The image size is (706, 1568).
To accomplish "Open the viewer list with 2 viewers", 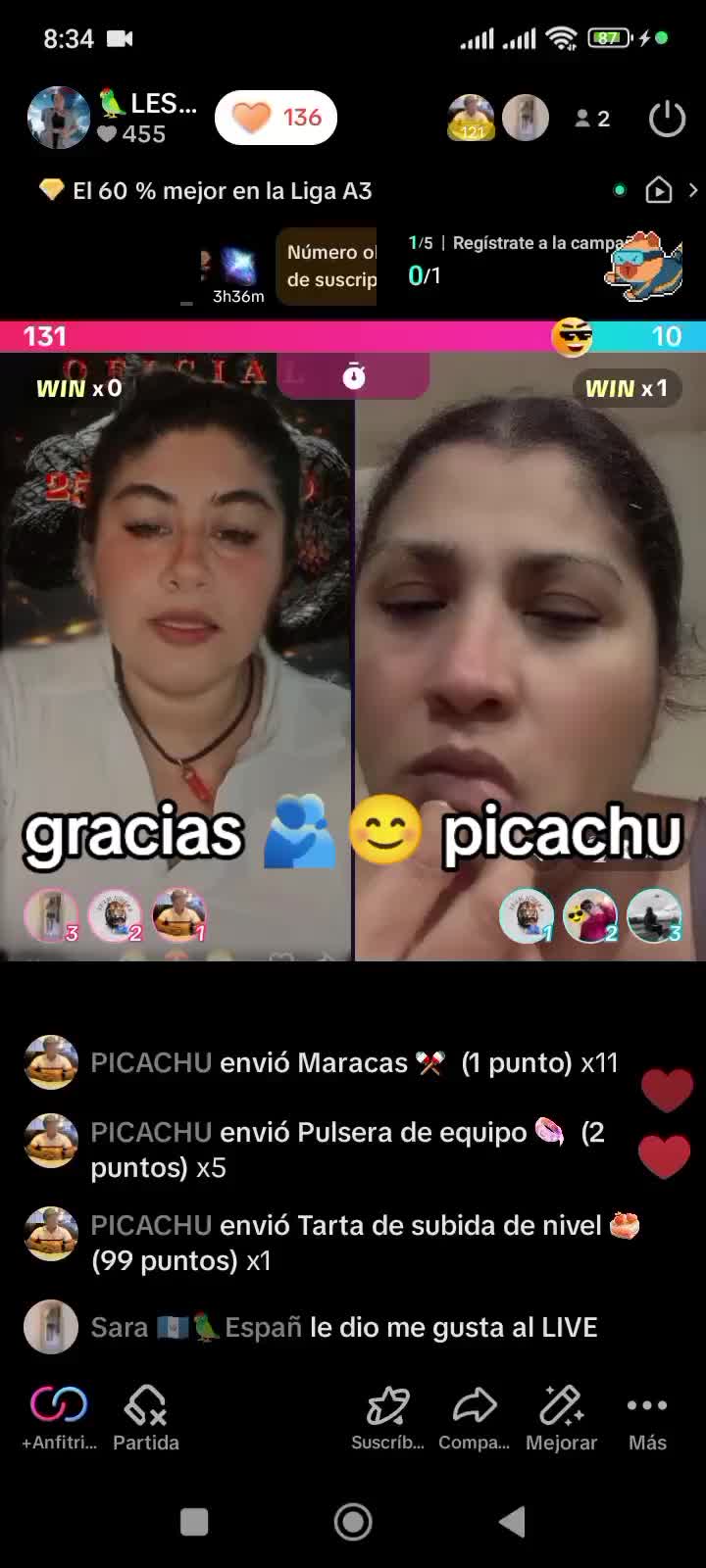I will click(x=592, y=119).
